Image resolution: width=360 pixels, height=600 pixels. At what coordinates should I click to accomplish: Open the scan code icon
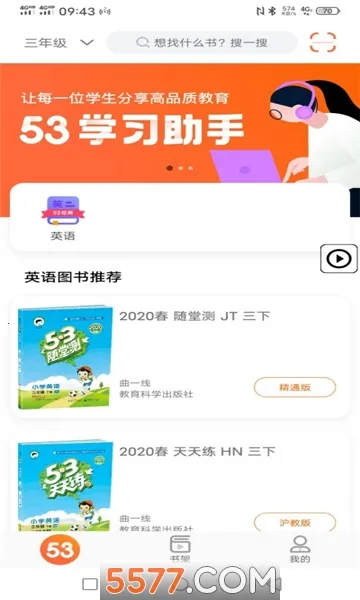point(323,42)
